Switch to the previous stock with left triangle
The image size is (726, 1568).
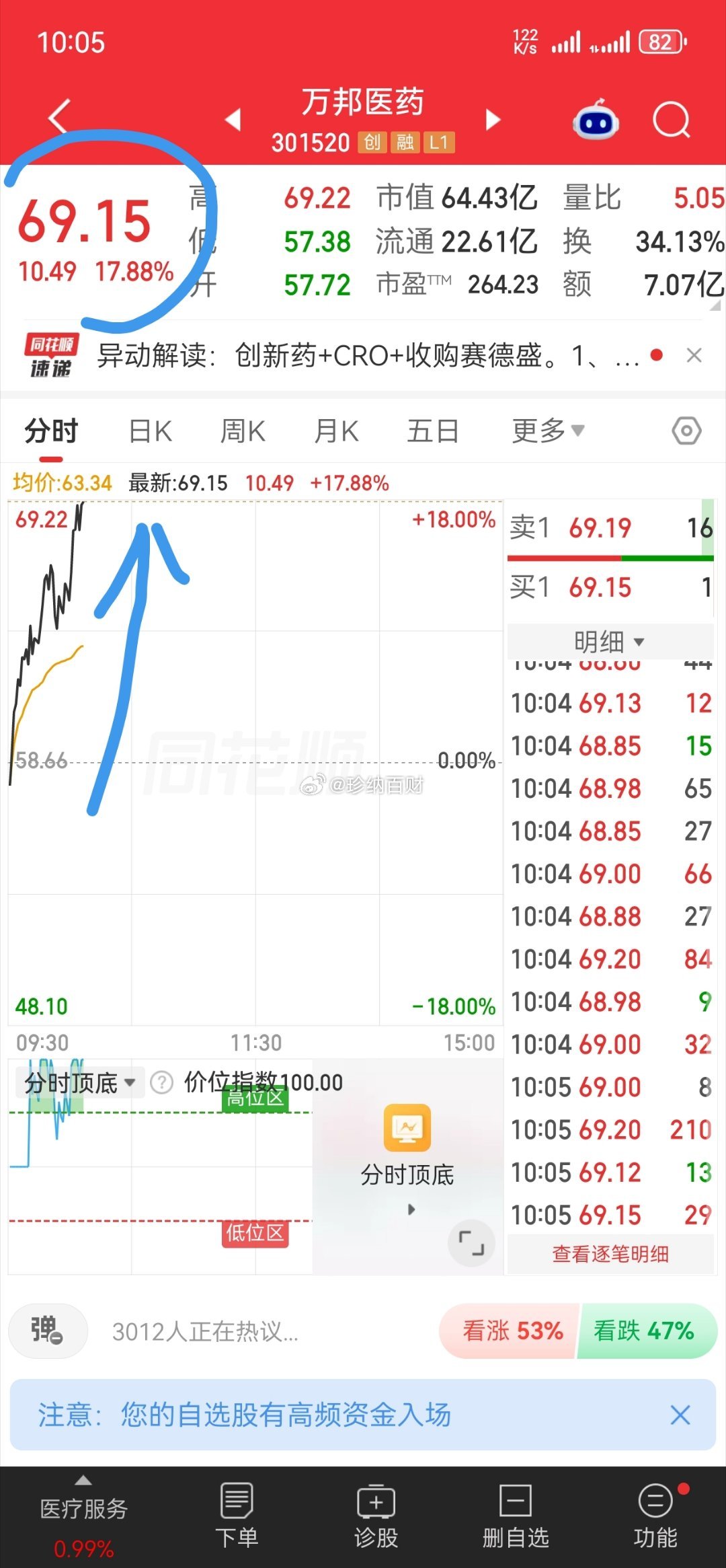233,120
